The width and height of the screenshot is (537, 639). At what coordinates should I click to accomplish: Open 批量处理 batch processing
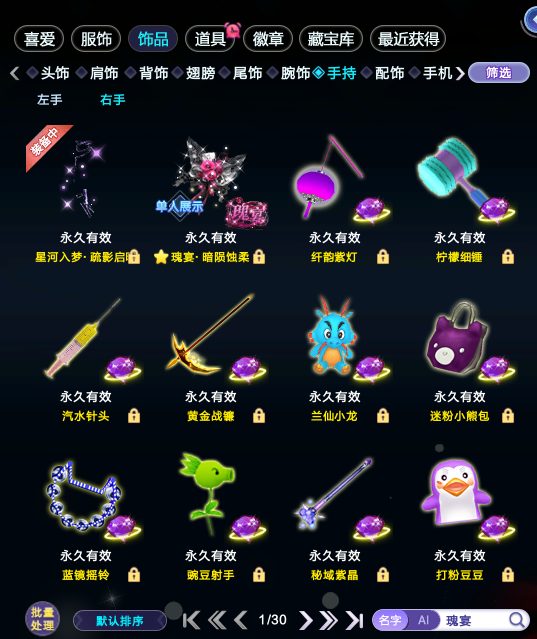42,619
